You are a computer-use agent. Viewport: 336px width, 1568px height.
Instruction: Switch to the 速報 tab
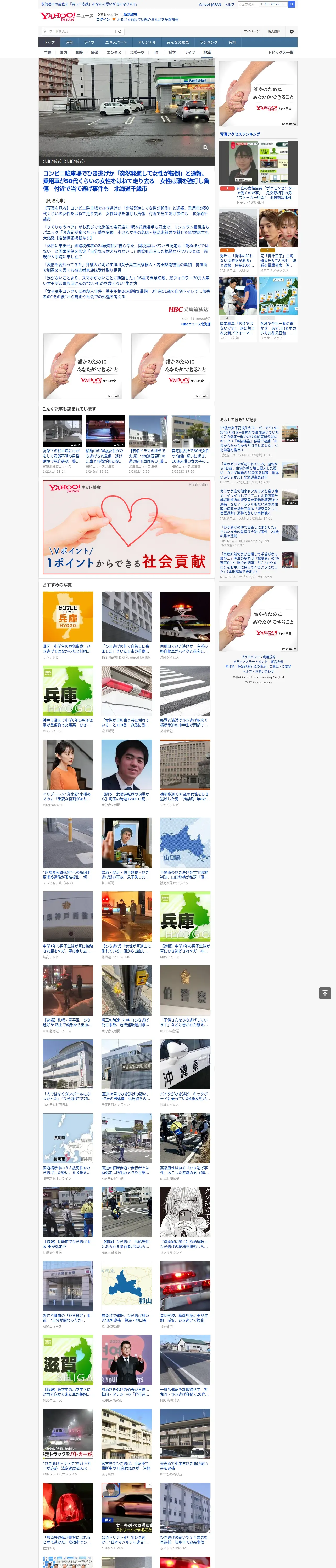[x=69, y=43]
